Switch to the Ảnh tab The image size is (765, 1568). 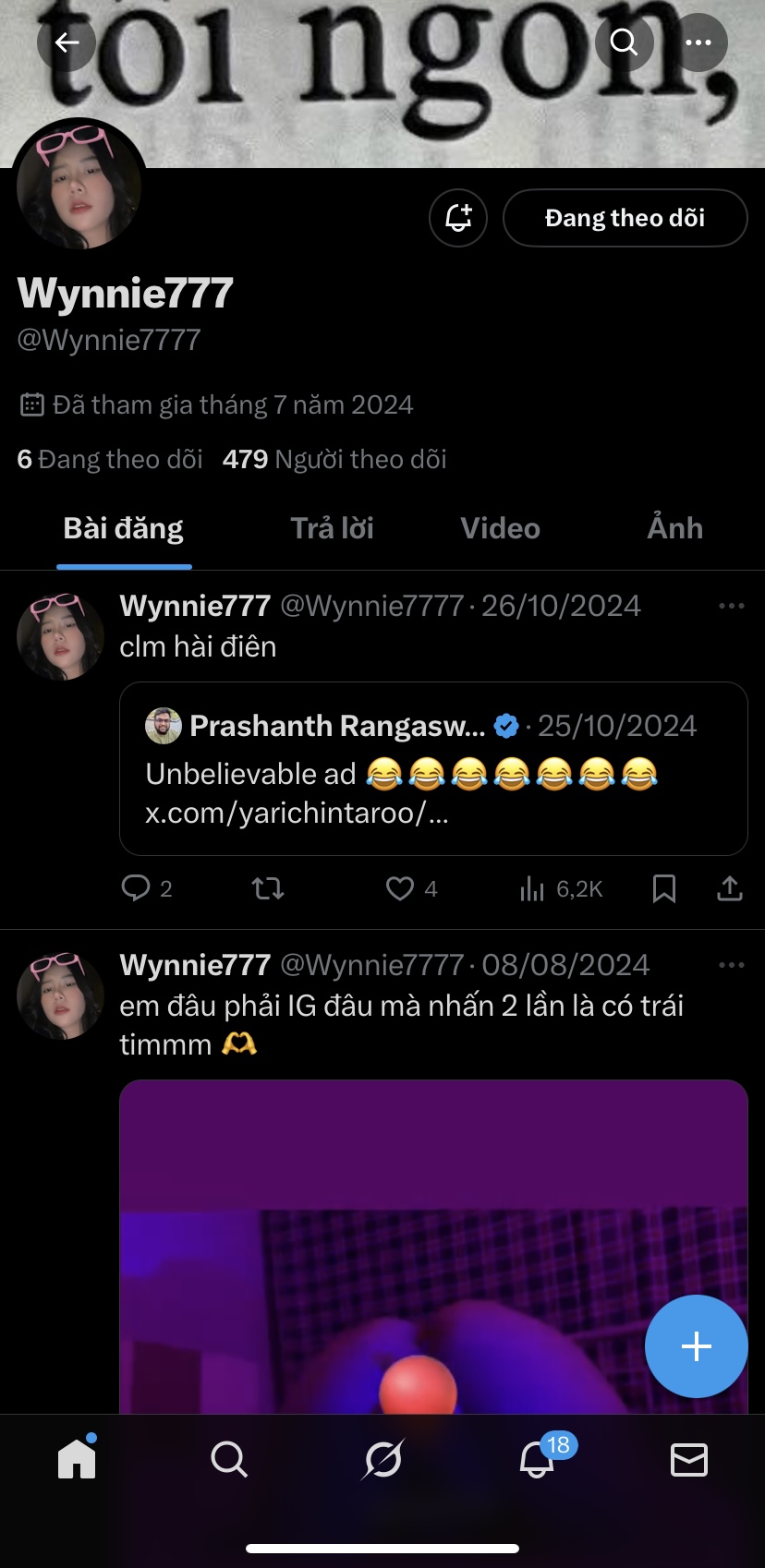coord(674,528)
